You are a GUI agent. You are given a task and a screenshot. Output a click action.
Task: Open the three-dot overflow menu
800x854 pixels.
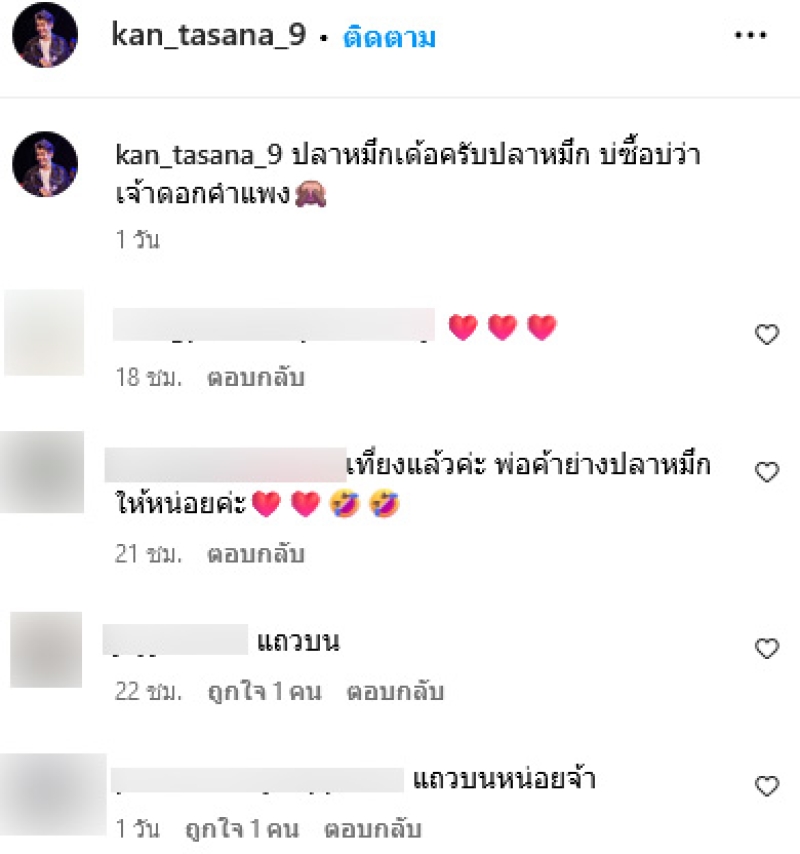point(750,36)
